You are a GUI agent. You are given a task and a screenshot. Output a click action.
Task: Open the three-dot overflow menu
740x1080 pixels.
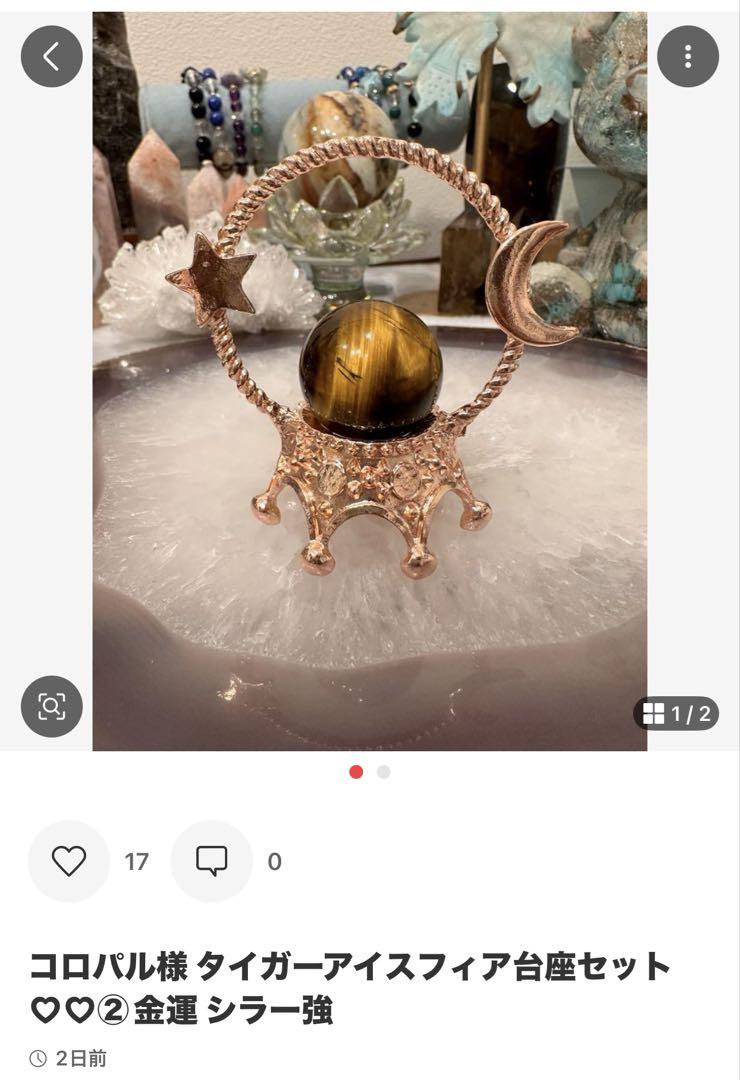click(688, 56)
